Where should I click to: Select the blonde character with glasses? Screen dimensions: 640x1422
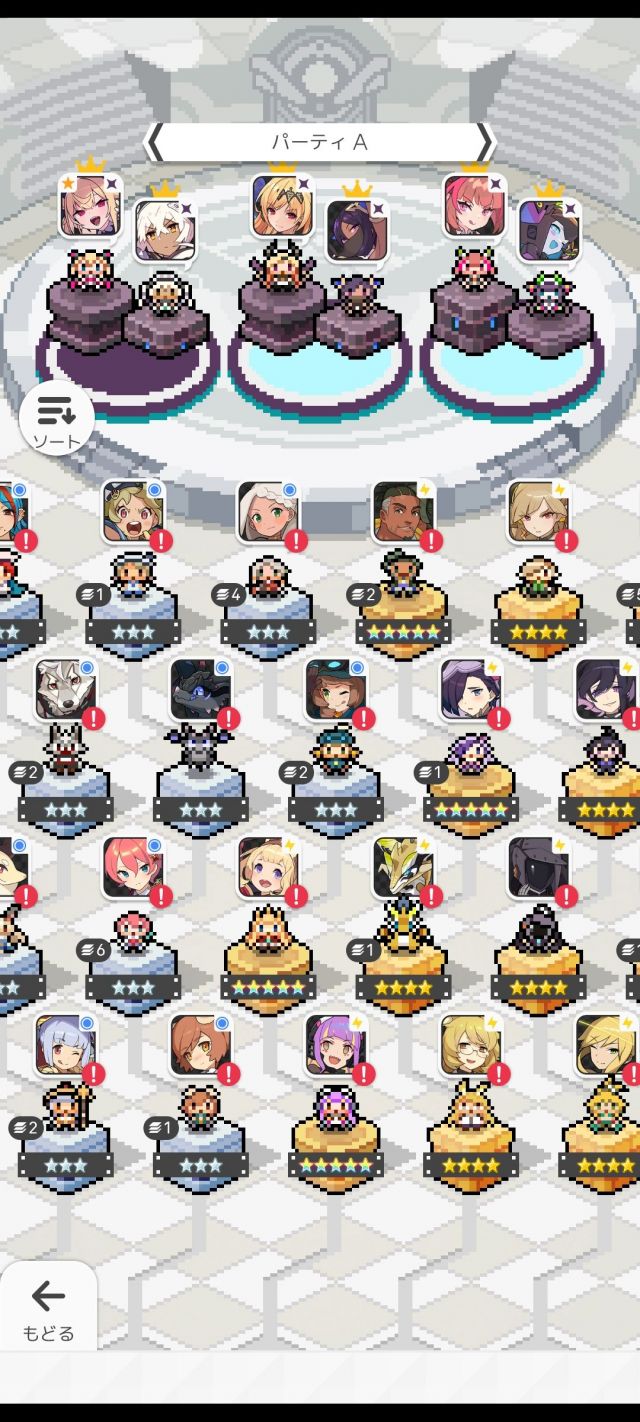coord(471,1046)
